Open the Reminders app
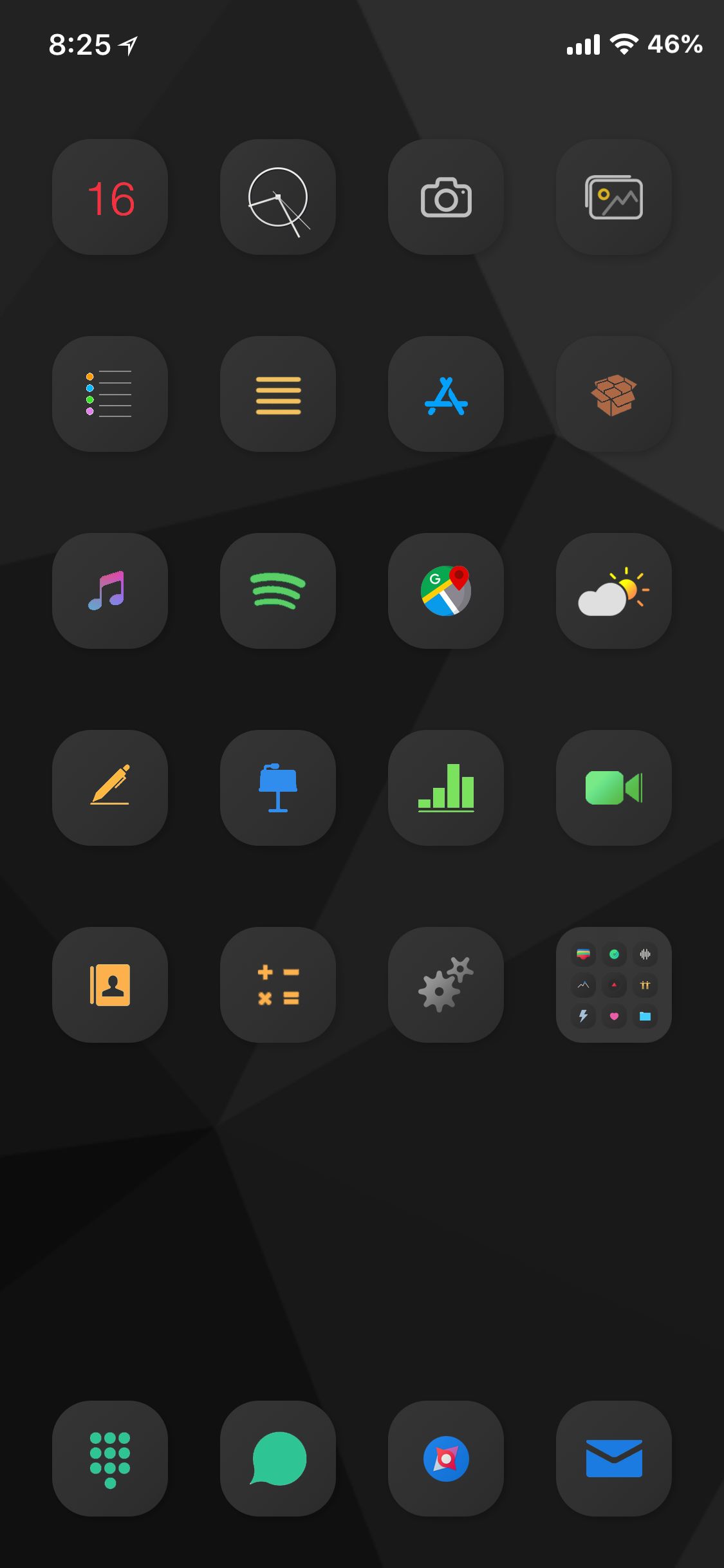The width and height of the screenshot is (724, 1568). click(x=110, y=394)
